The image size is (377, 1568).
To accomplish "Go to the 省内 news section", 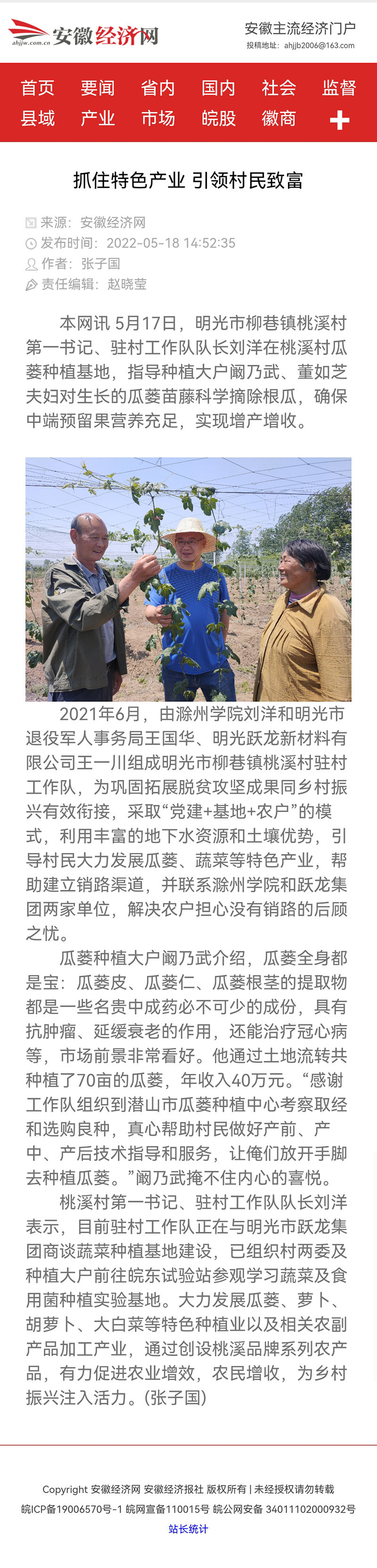I will click(158, 88).
